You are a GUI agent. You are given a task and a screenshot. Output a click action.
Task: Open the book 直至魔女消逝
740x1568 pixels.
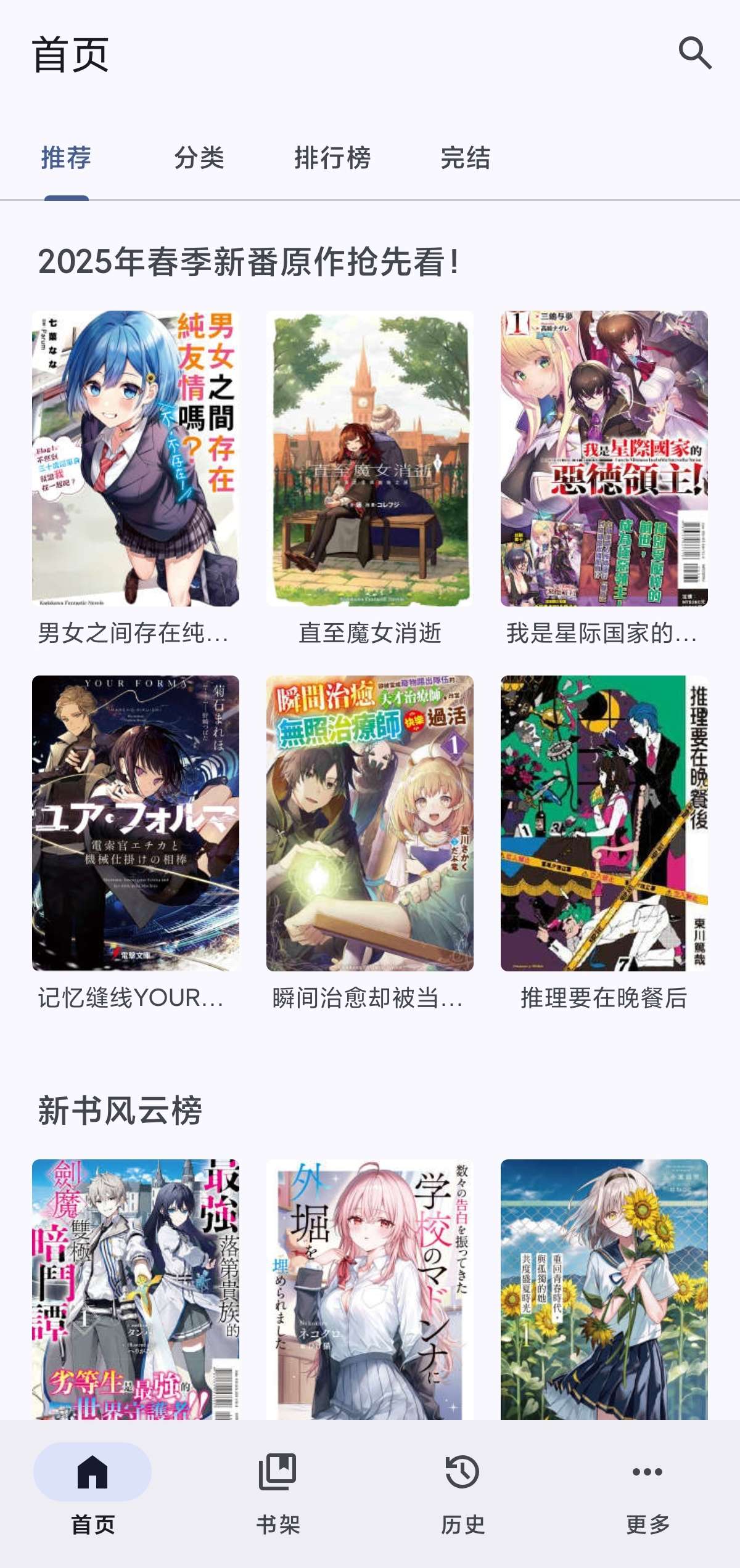point(370,461)
